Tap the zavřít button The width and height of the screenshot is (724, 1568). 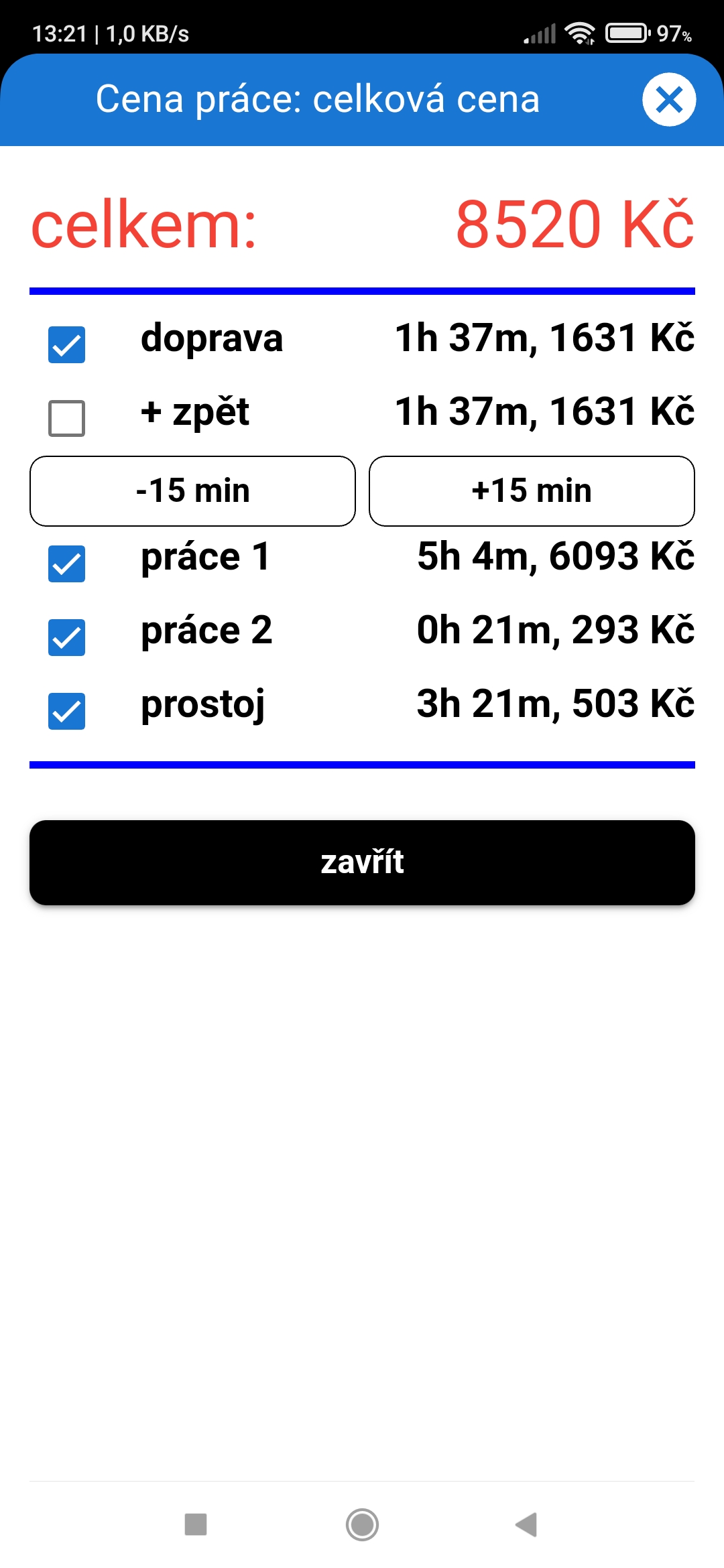pyautogui.click(x=362, y=862)
